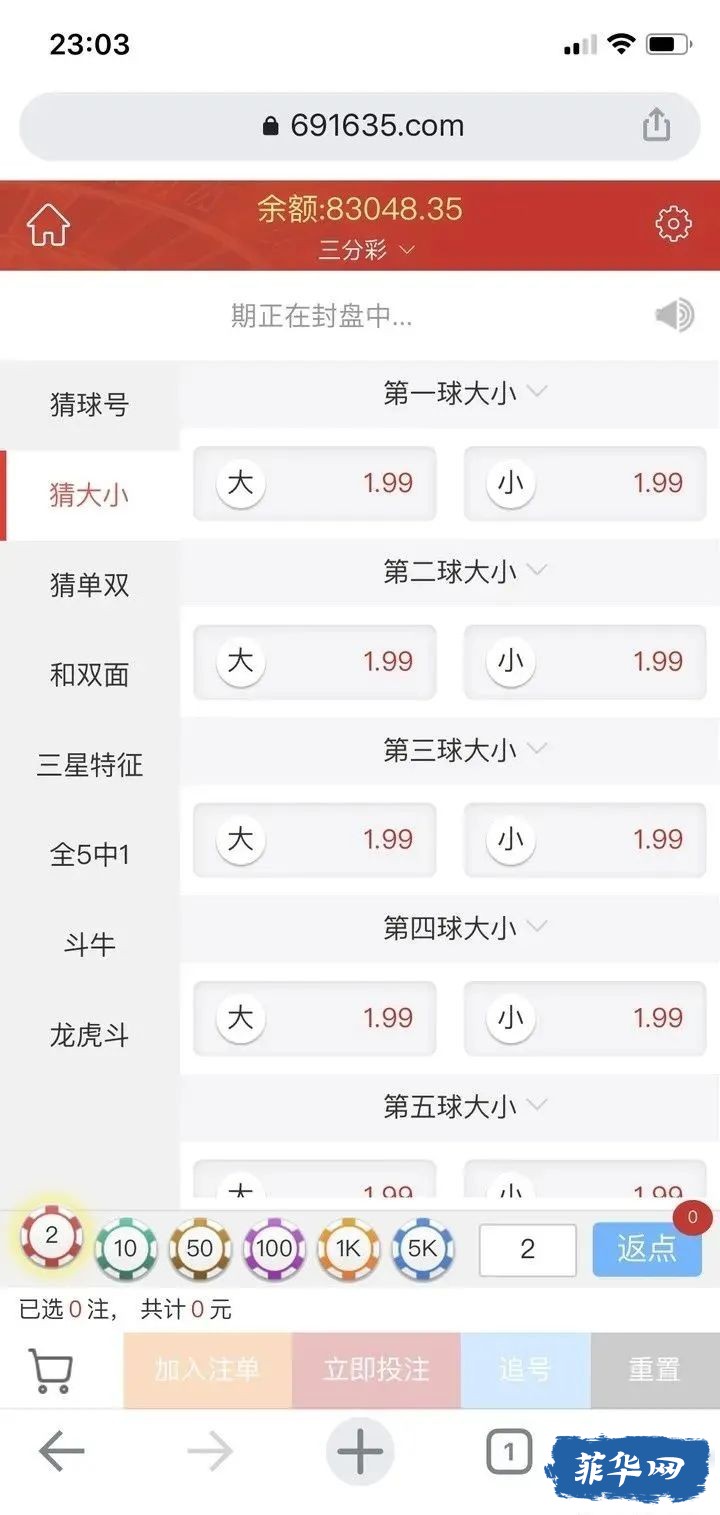Expand the 第二球大小 chevron

[537, 570]
